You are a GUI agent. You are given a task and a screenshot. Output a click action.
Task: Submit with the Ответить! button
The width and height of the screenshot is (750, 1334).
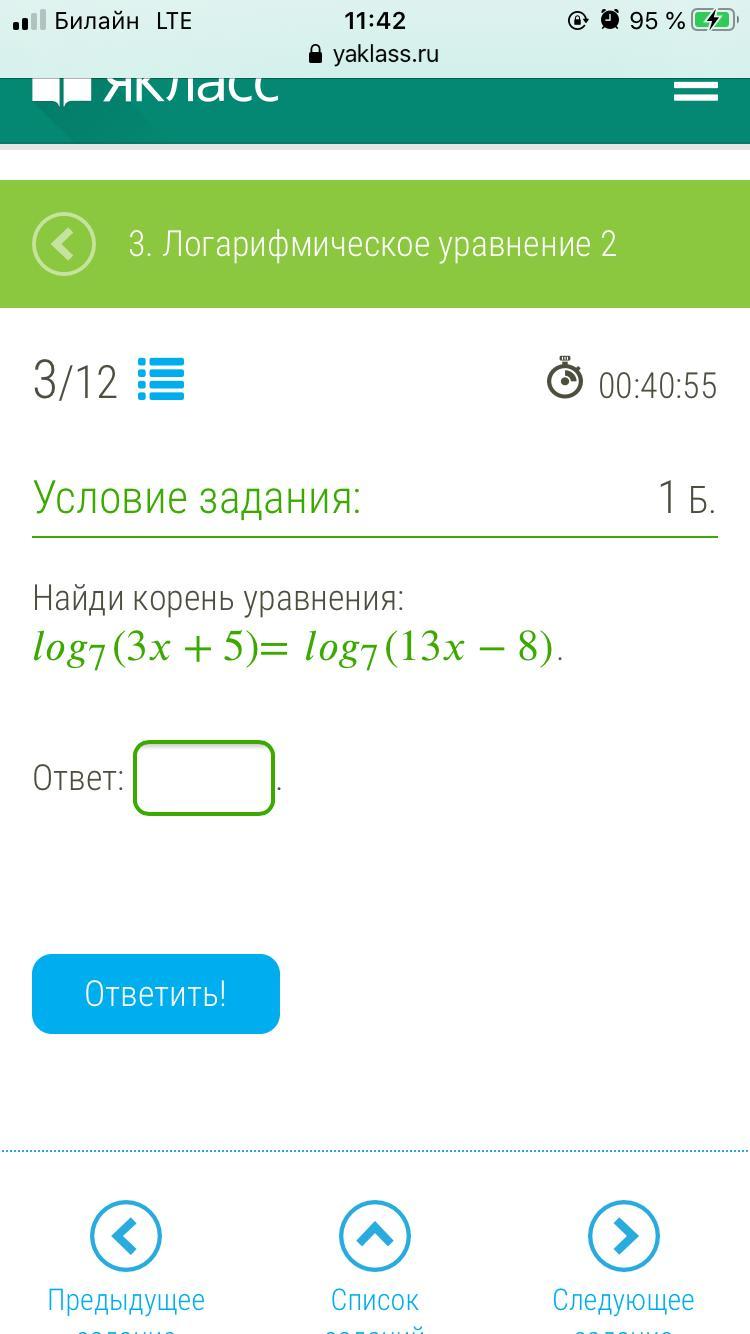156,994
